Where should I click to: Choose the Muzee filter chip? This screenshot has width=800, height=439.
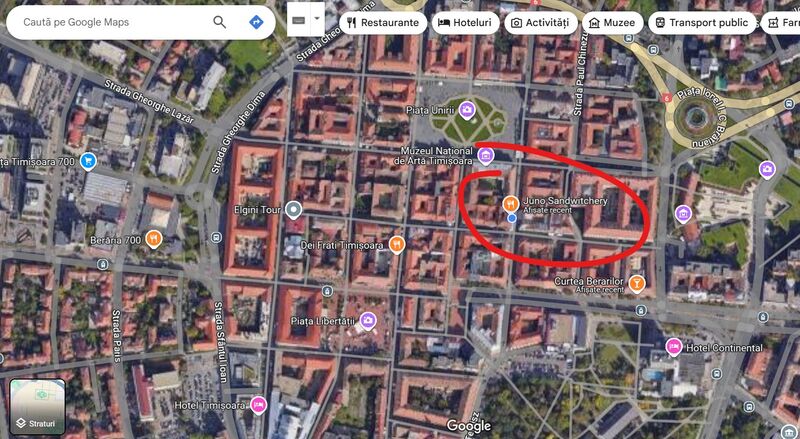(x=612, y=23)
